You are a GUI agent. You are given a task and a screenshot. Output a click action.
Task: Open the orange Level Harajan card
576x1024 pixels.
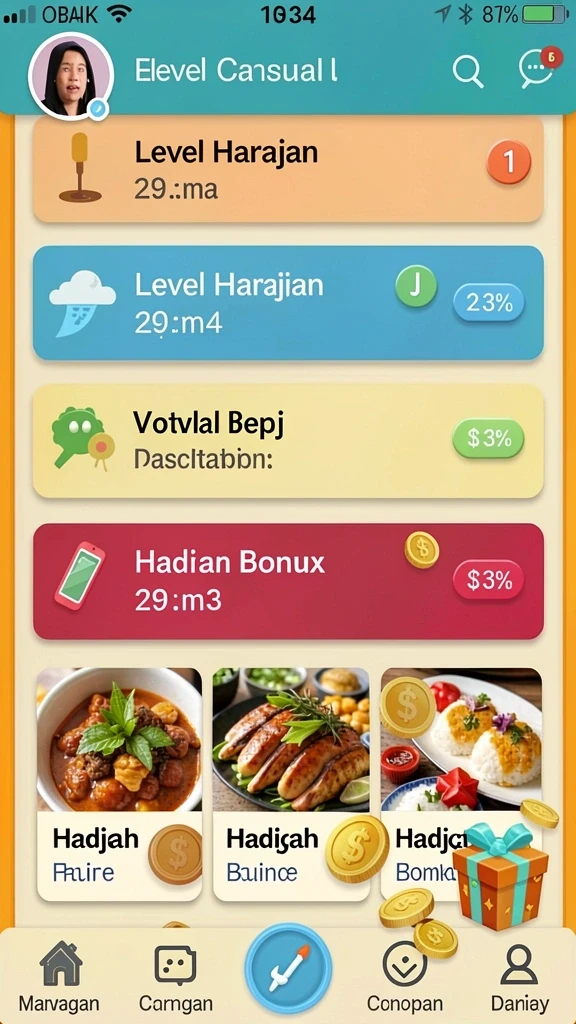click(288, 169)
